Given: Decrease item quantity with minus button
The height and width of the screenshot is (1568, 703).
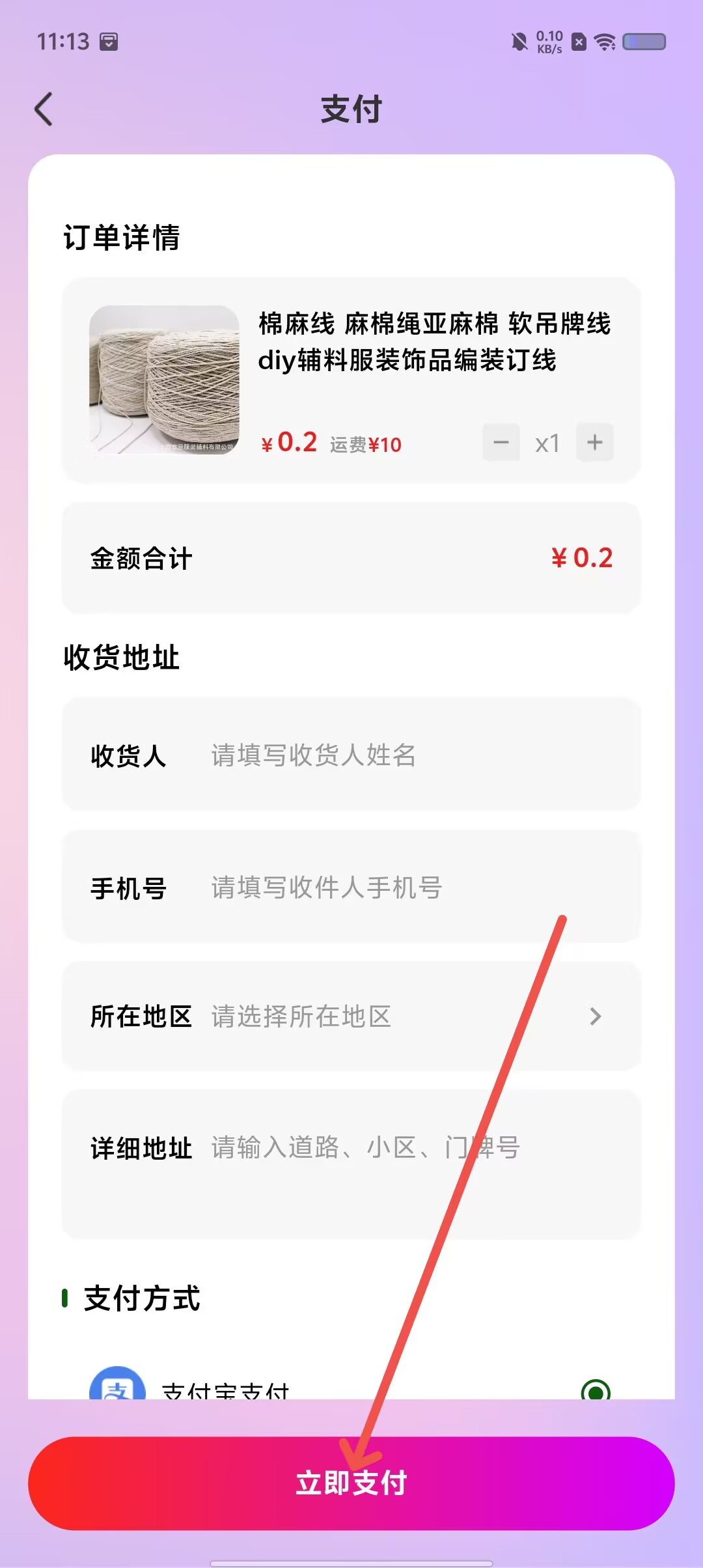Looking at the screenshot, I should click(x=501, y=443).
